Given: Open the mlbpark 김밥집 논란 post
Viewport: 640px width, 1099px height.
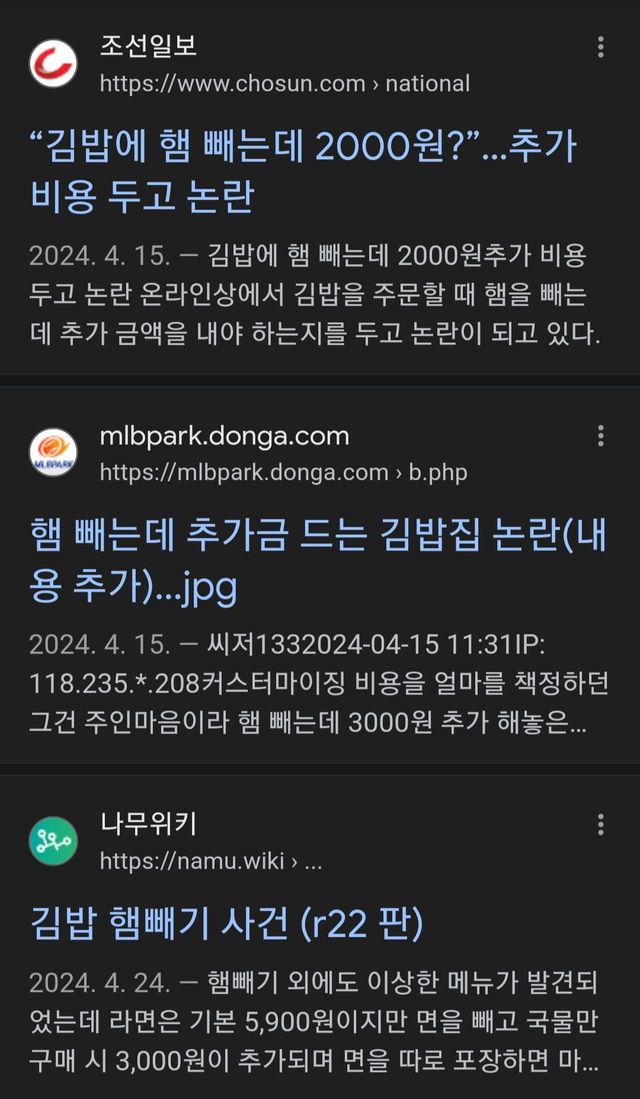Looking at the screenshot, I should click(317, 561).
